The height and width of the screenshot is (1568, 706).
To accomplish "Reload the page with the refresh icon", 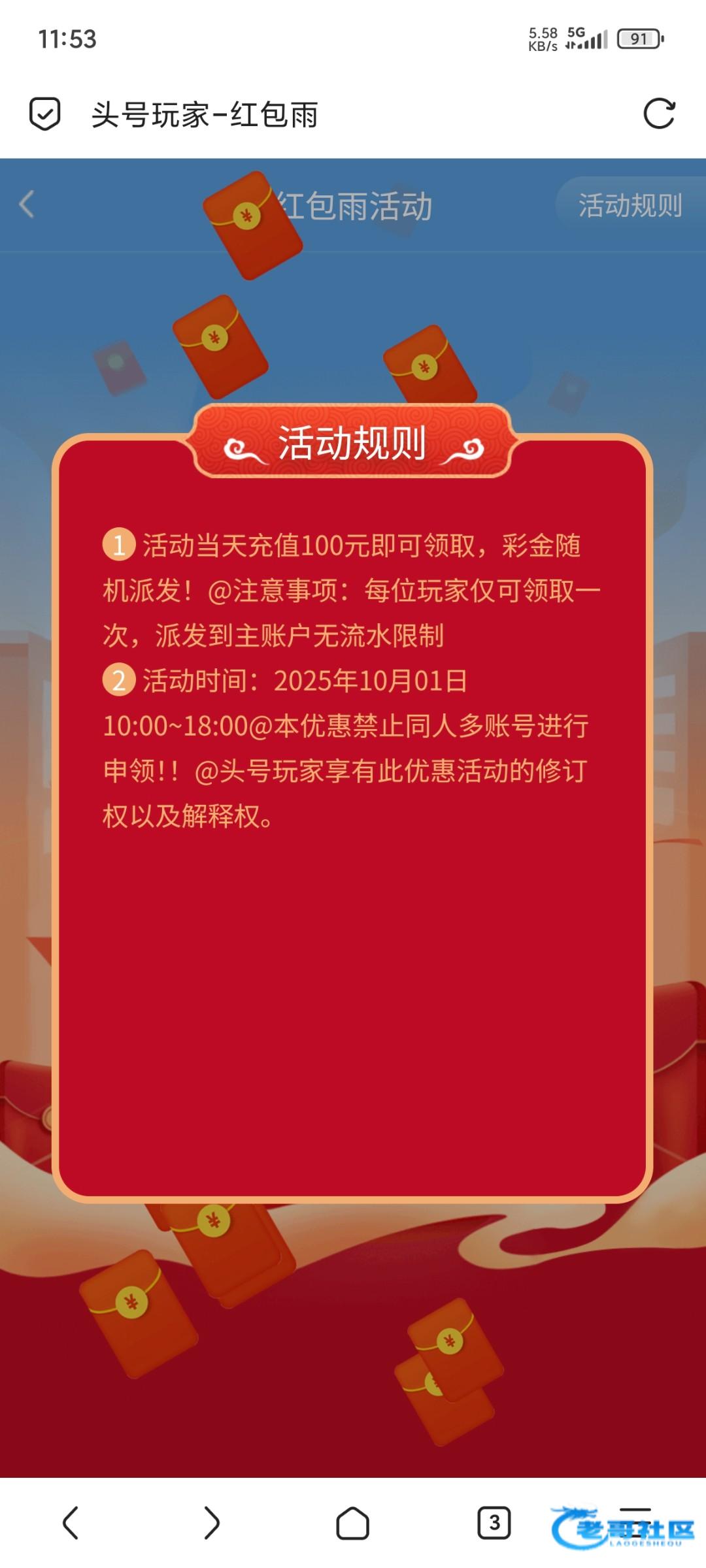I will 659,114.
